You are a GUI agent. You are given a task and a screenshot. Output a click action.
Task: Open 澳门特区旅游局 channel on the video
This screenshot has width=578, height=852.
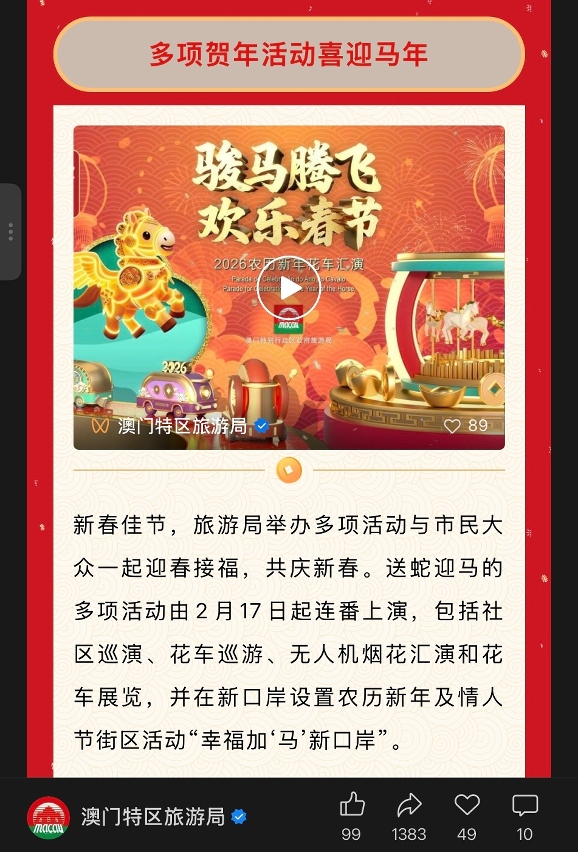(x=183, y=425)
